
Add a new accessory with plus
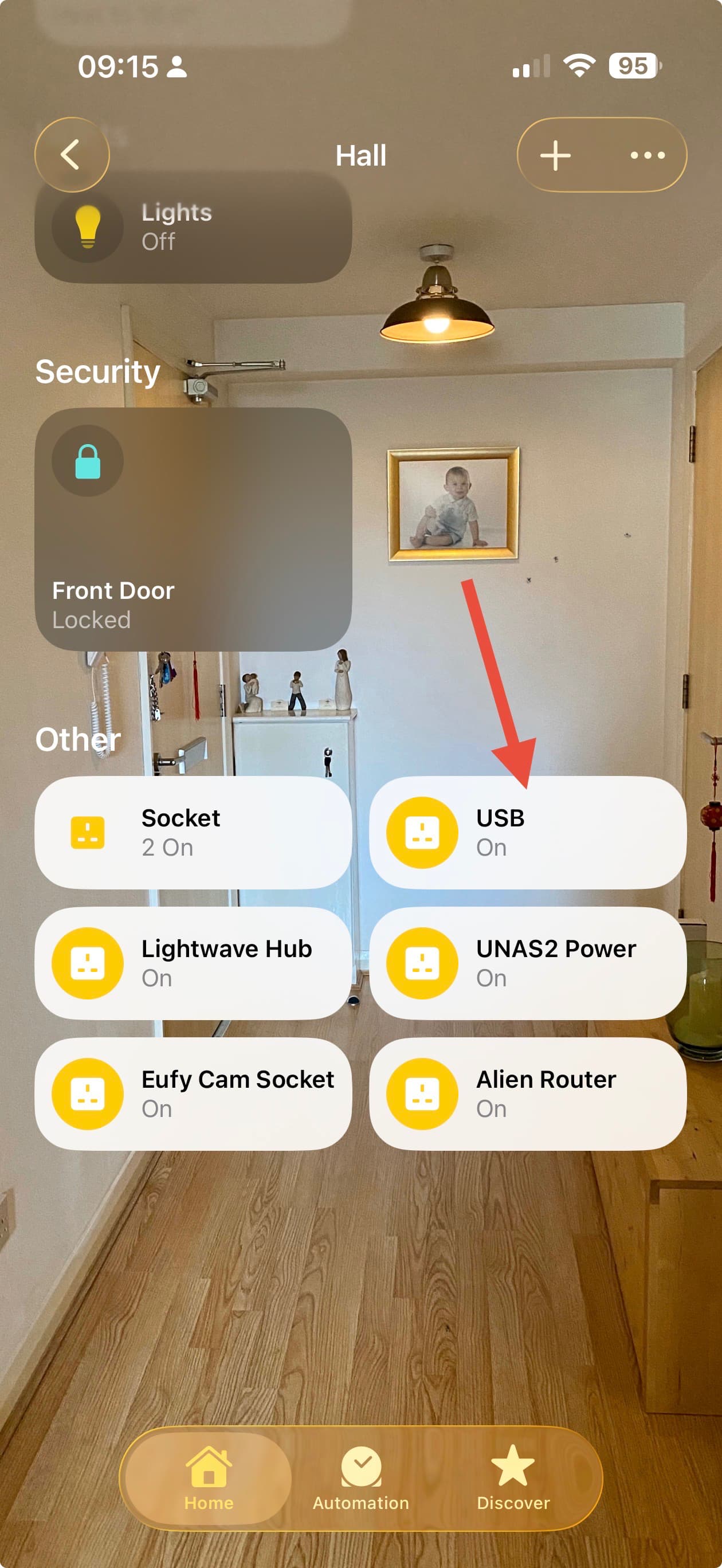555,155
